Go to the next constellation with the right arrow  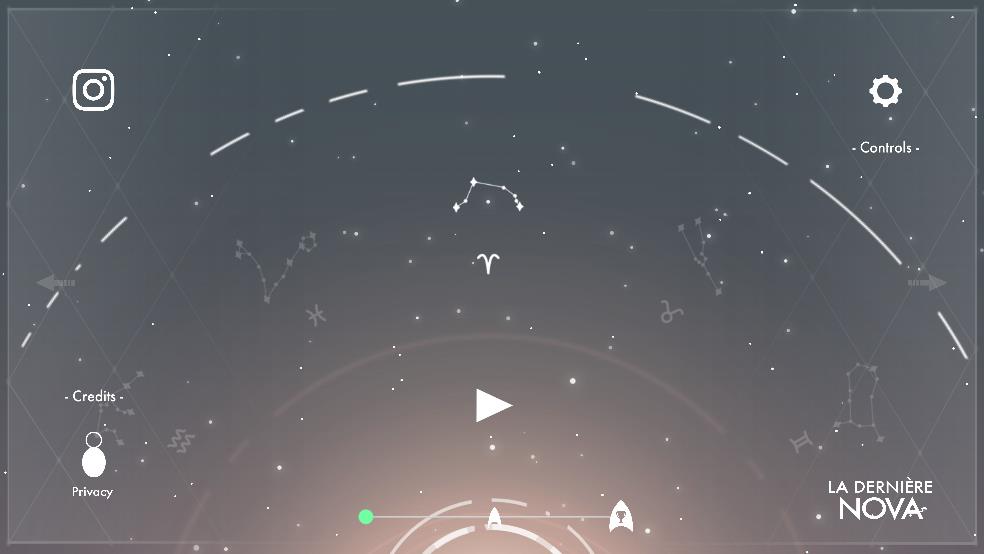point(927,283)
